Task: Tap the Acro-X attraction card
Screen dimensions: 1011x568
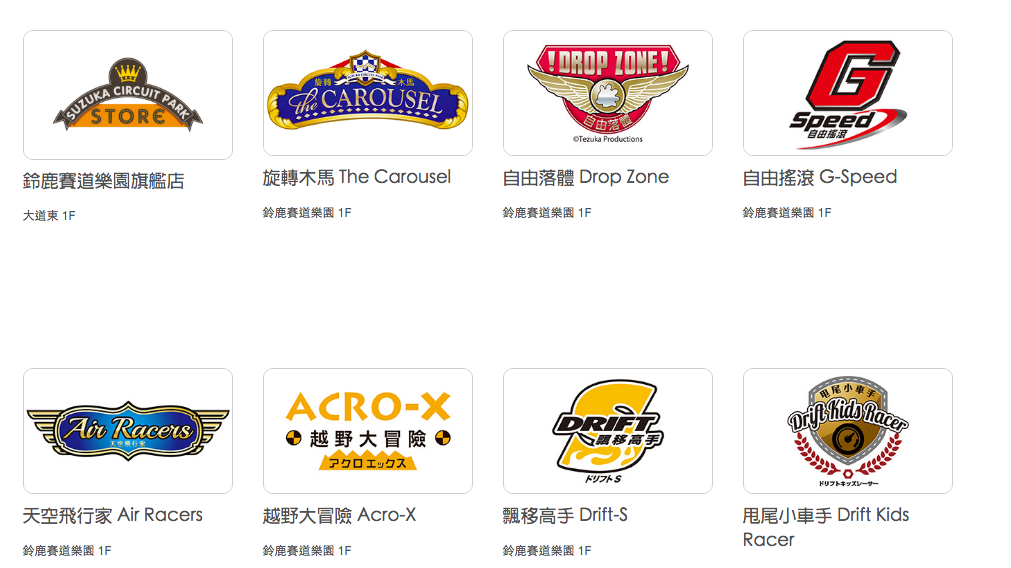Action: (x=368, y=431)
